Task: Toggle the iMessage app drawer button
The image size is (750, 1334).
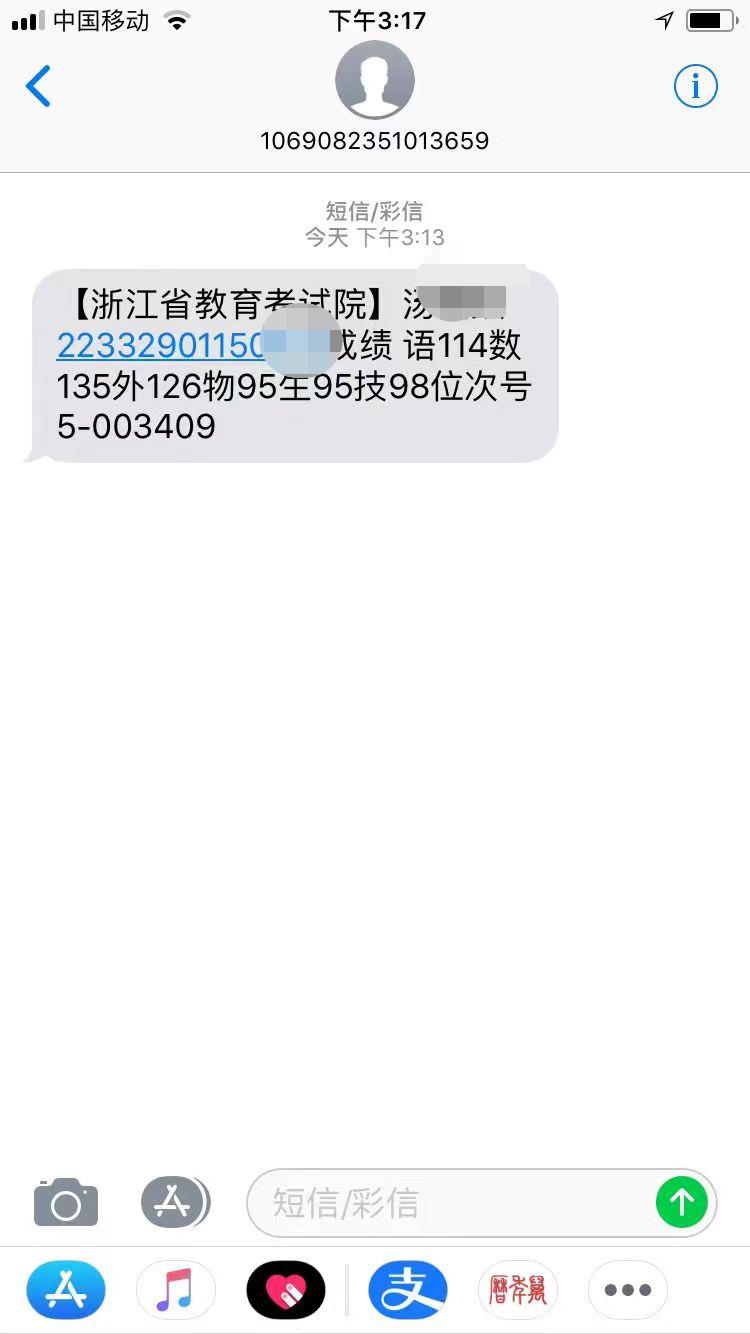Action: (x=175, y=1202)
